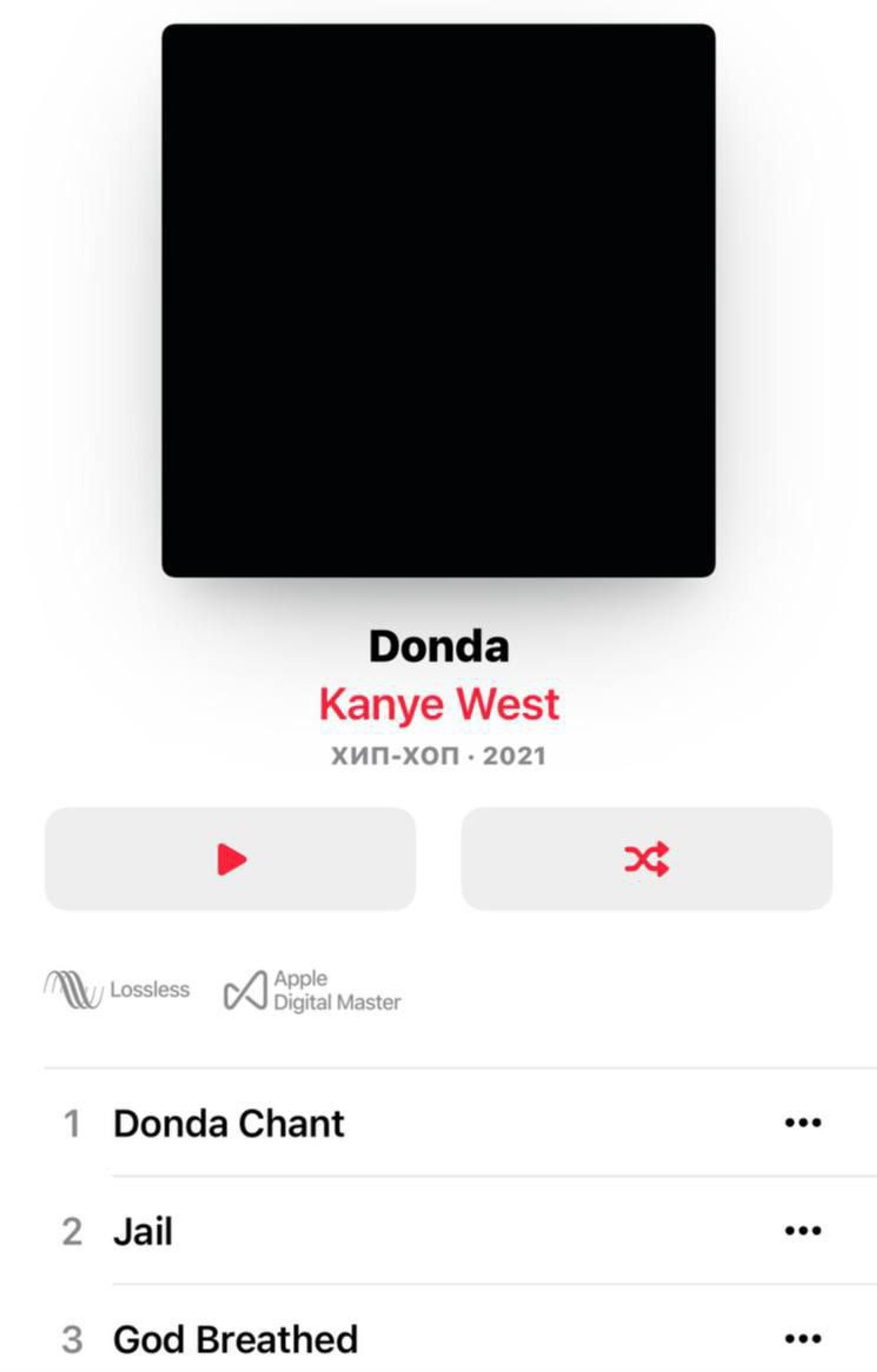The width and height of the screenshot is (877, 1372).
Task: Open more options for Jail
Action: point(802,1231)
